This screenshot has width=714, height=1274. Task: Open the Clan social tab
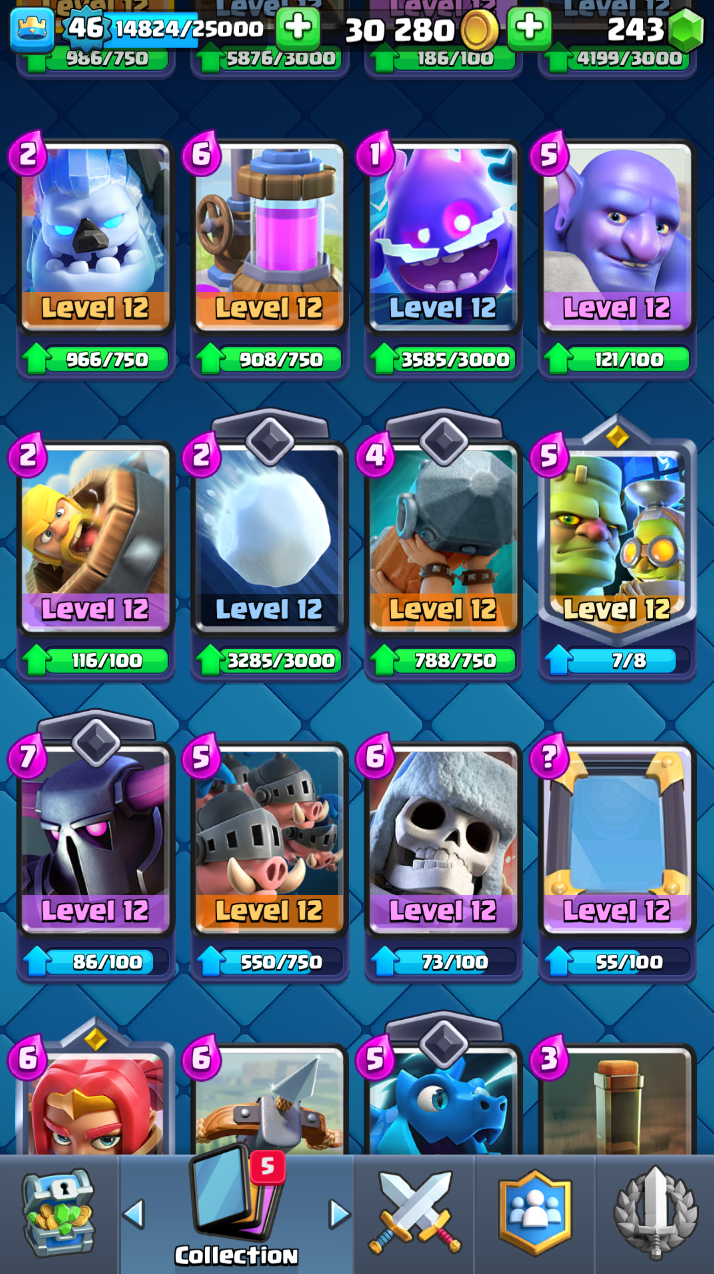[x=535, y=1212]
